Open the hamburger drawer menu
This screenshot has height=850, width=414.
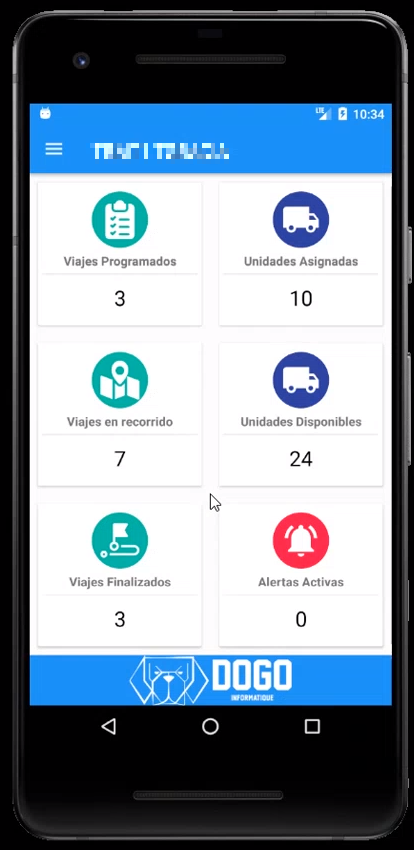click(54, 149)
